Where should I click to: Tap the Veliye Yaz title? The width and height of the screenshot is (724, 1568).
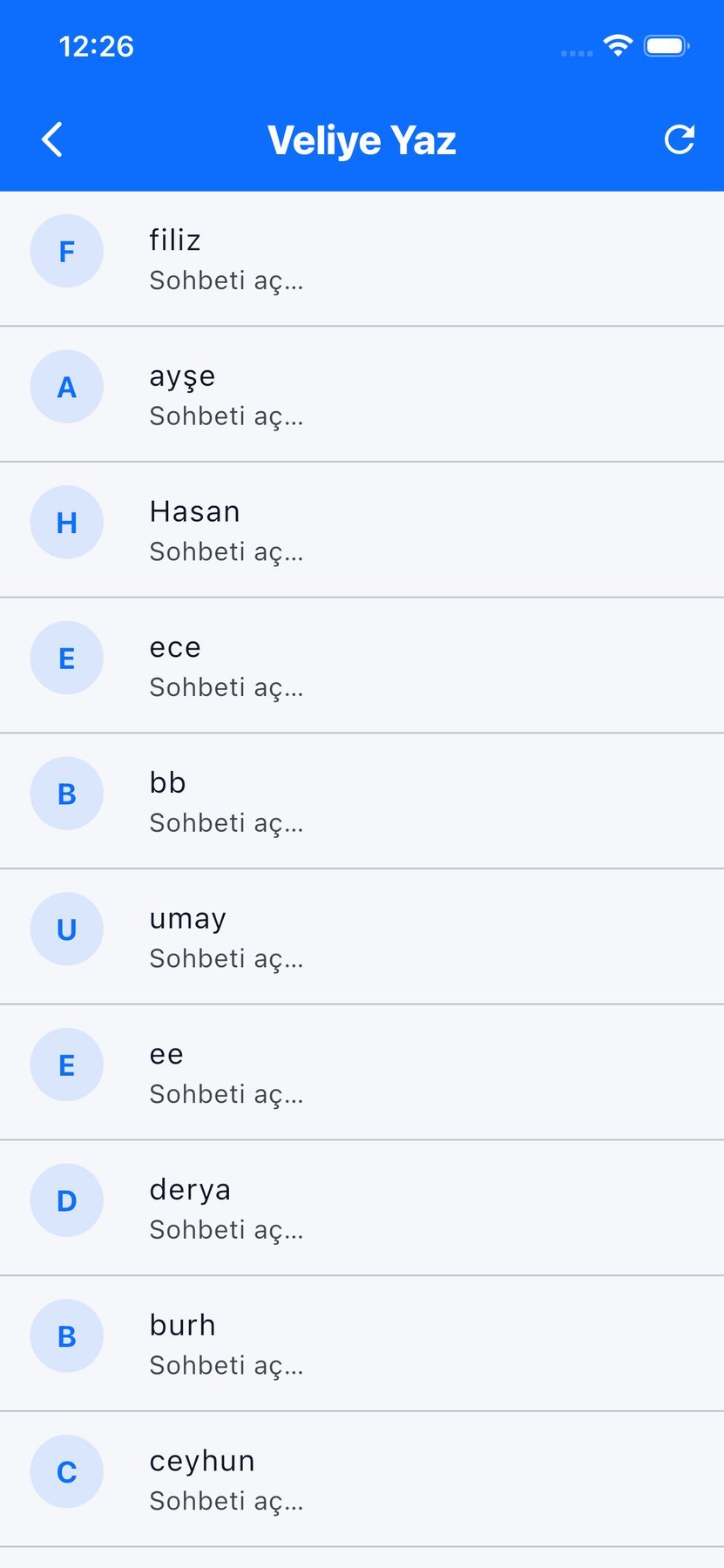pos(362,139)
